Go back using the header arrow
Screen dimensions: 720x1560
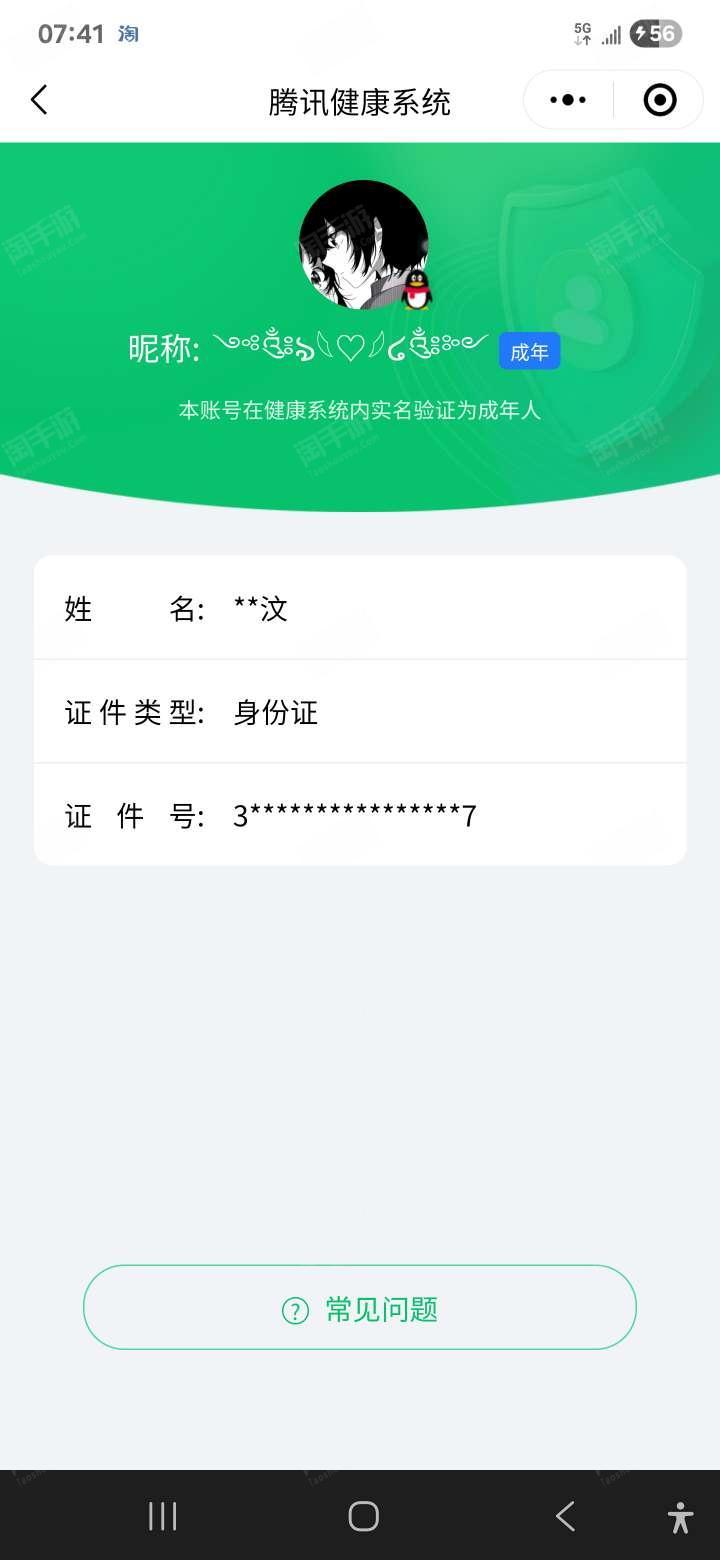pos(39,100)
